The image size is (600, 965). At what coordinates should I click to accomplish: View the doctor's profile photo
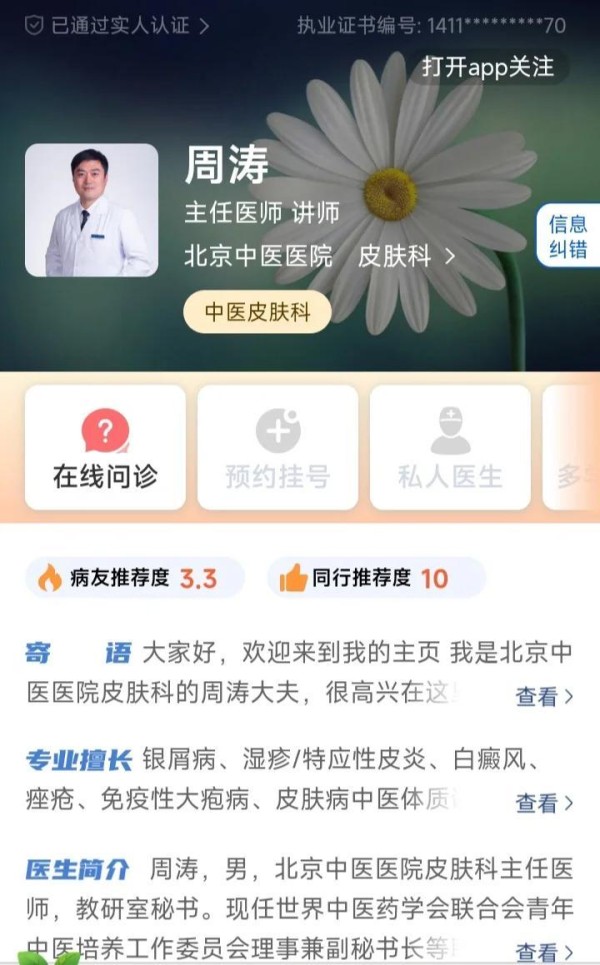pyautogui.click(x=91, y=210)
